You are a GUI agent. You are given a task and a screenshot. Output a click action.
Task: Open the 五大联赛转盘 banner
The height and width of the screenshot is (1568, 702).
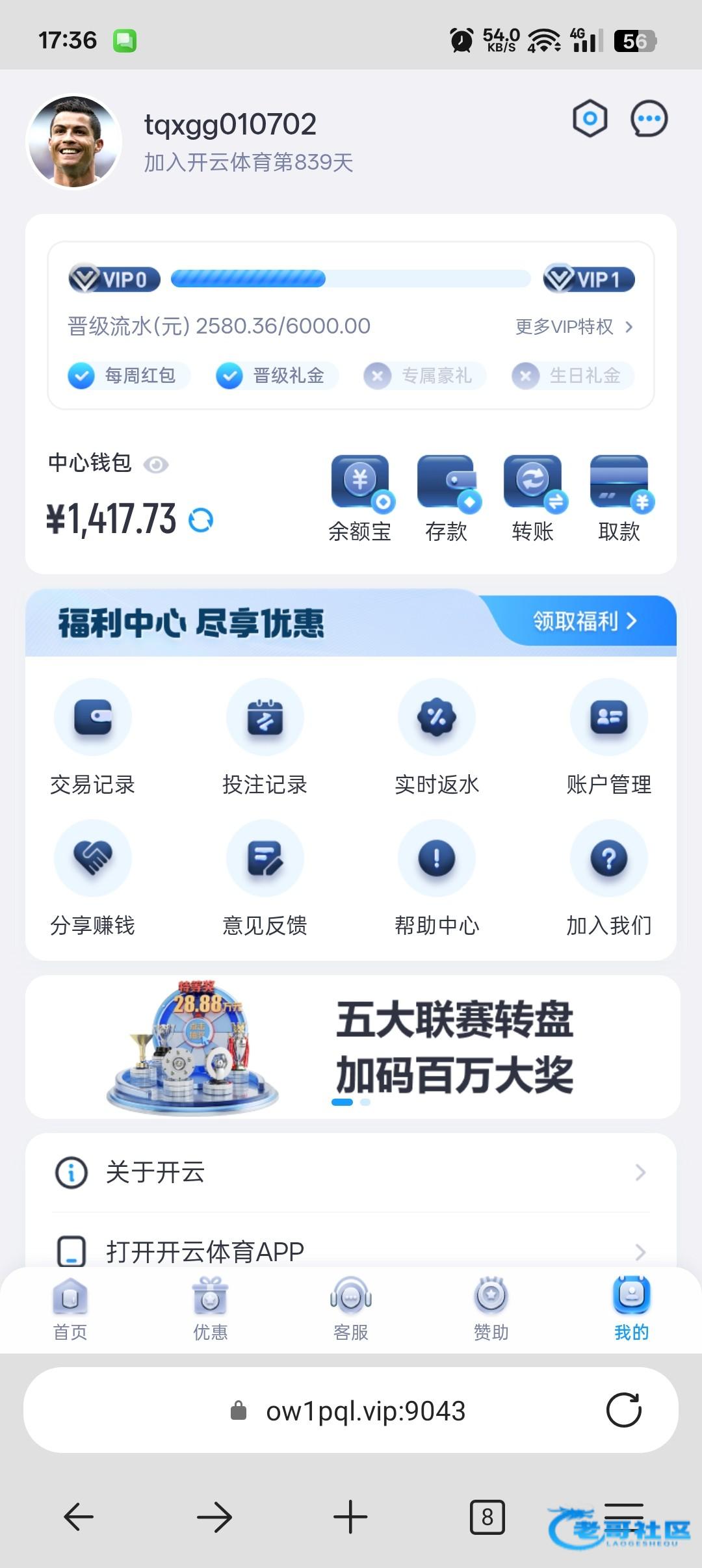[352, 1047]
